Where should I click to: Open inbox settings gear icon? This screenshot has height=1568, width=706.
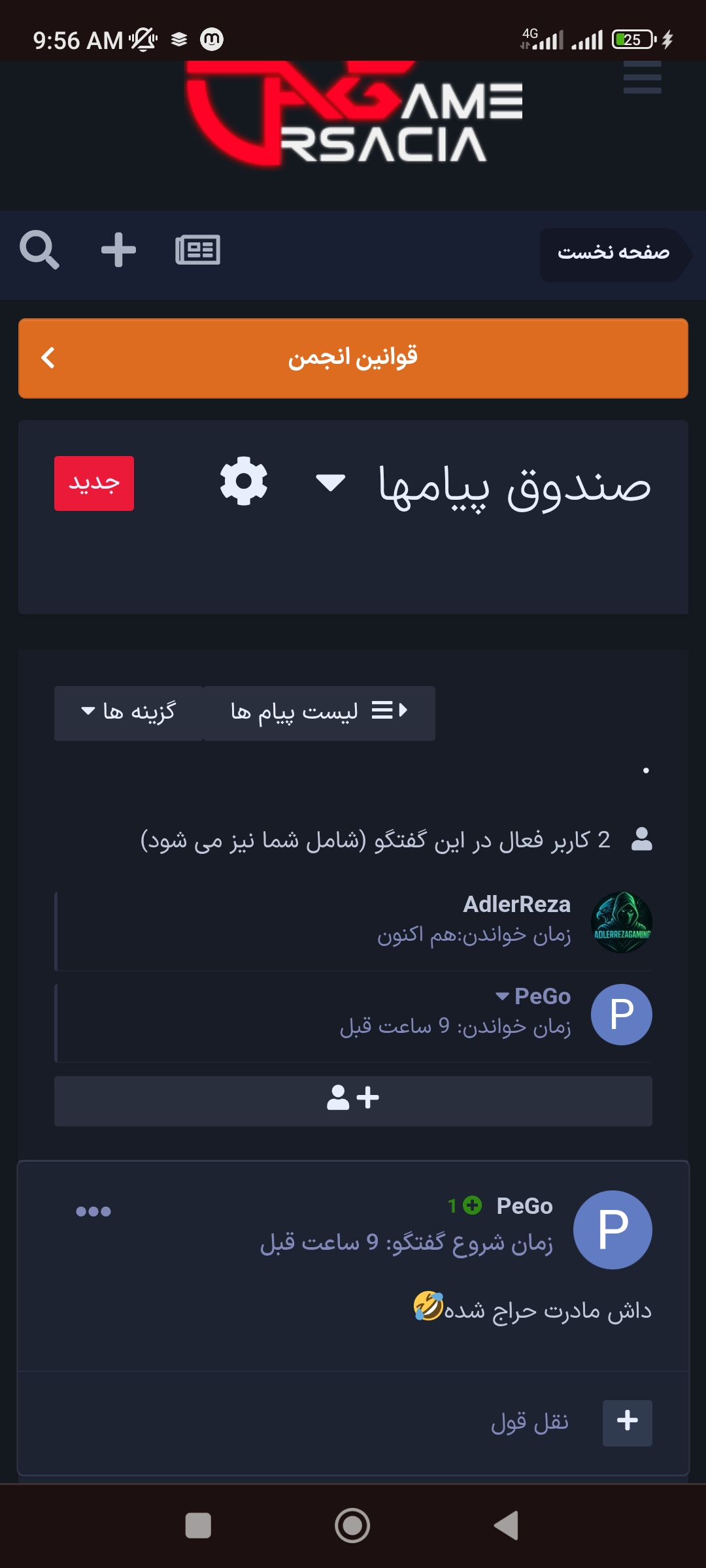(244, 482)
